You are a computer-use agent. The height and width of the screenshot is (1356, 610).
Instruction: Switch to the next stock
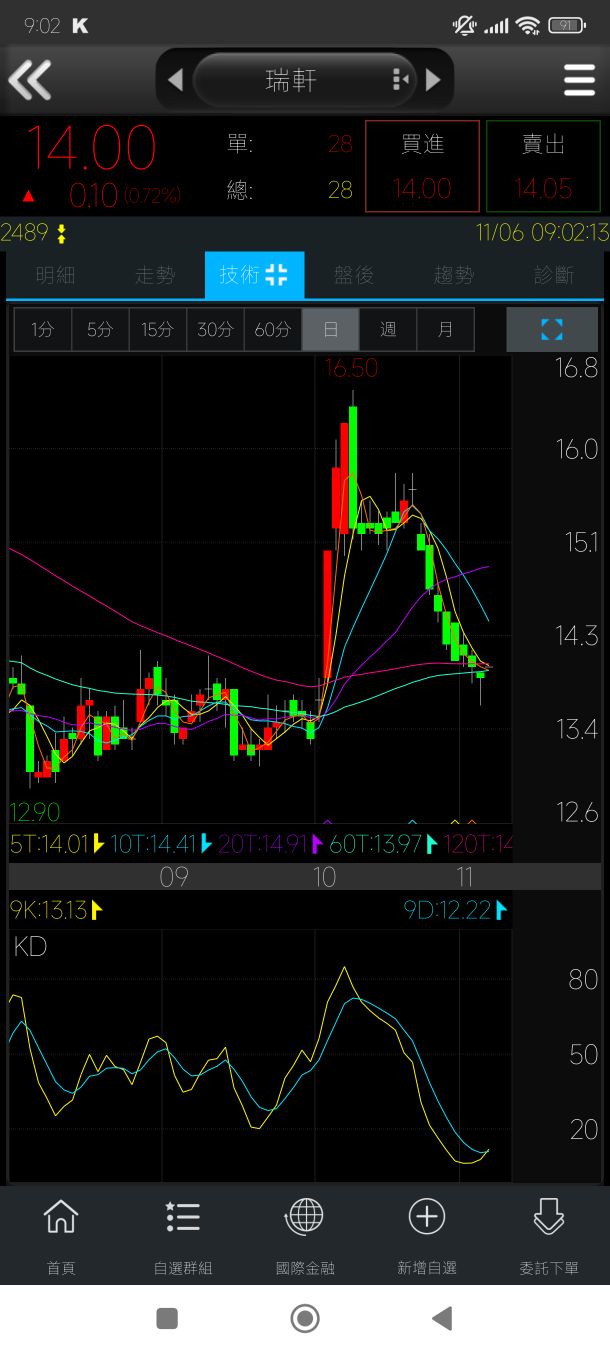click(433, 80)
